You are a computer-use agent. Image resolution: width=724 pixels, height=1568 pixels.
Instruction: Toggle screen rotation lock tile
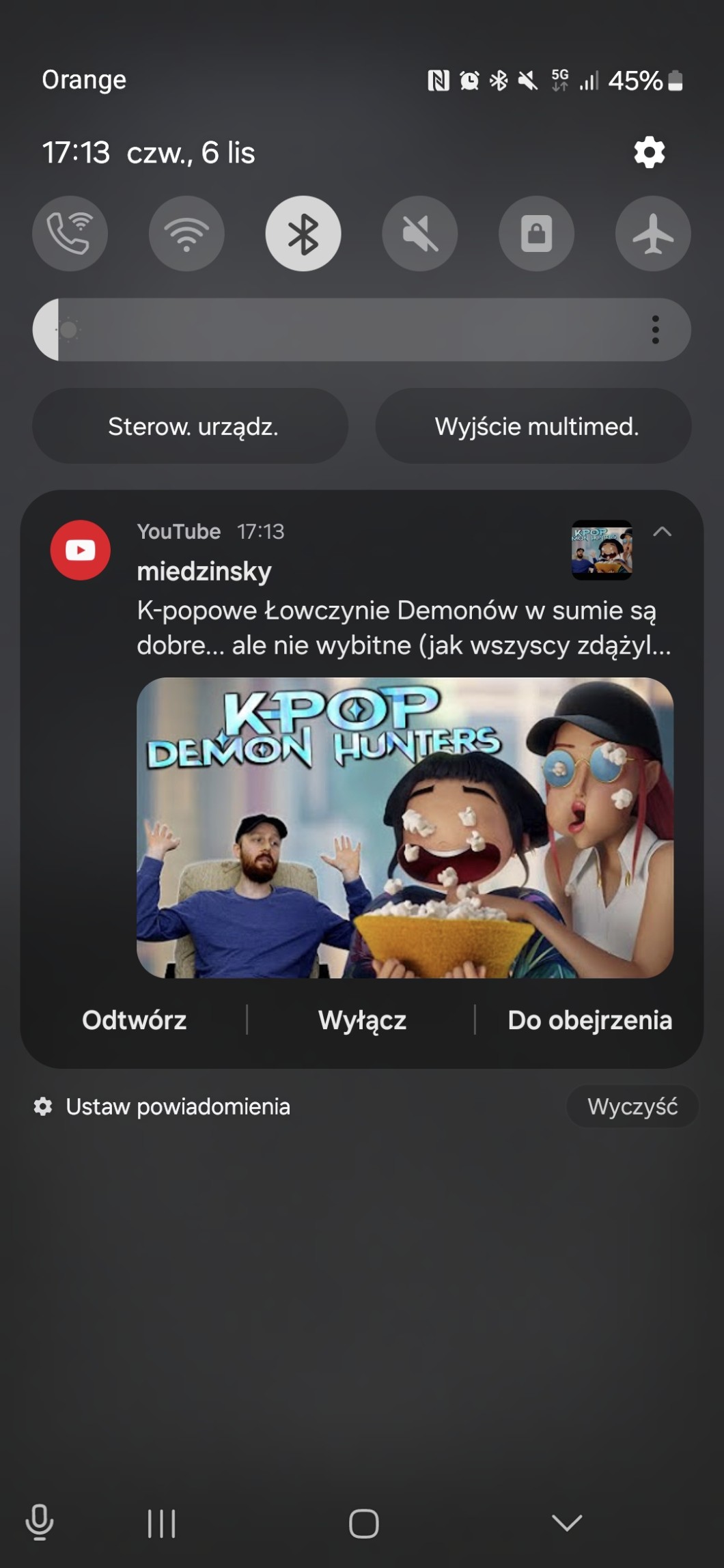coord(537,234)
